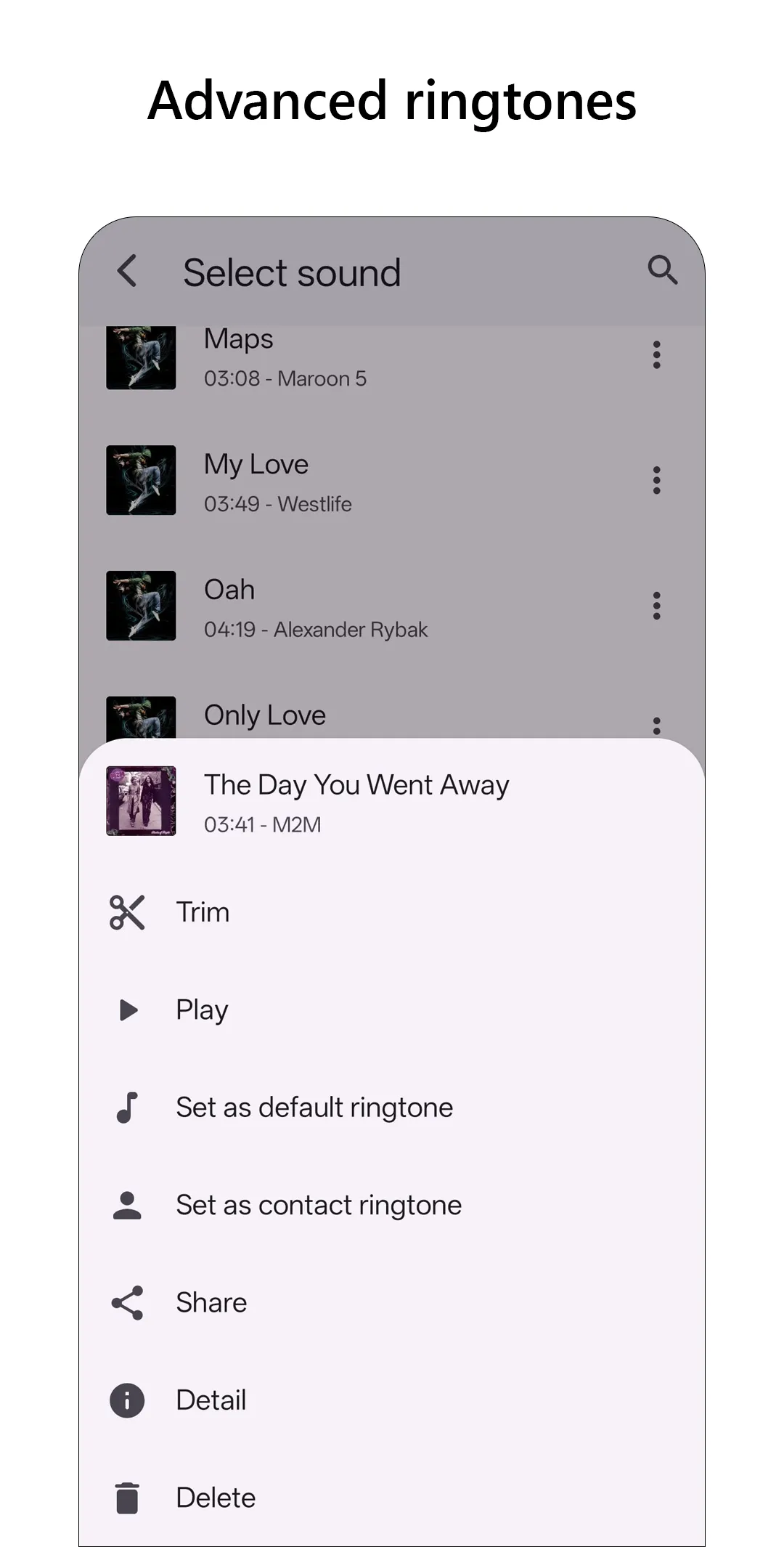
Task: Click Share in the bottom sheet
Action: [x=211, y=1301]
